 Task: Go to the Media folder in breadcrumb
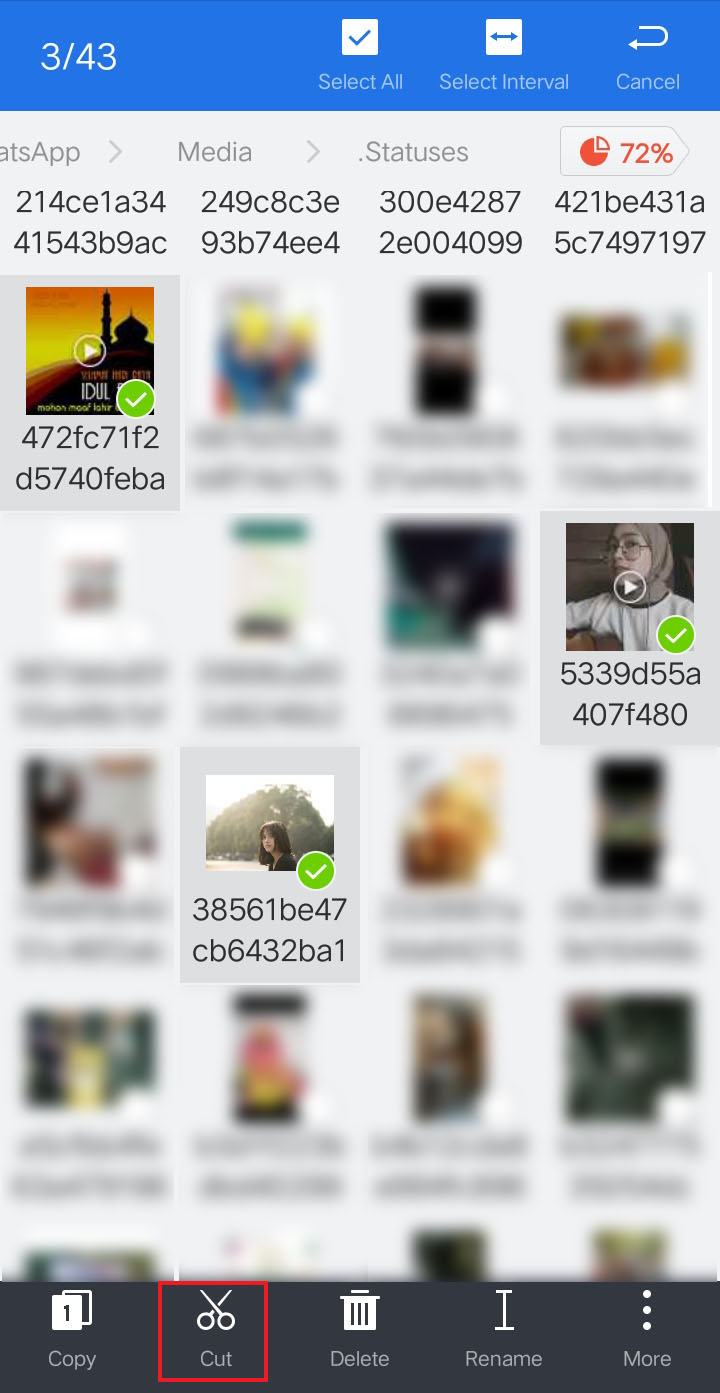tap(215, 152)
